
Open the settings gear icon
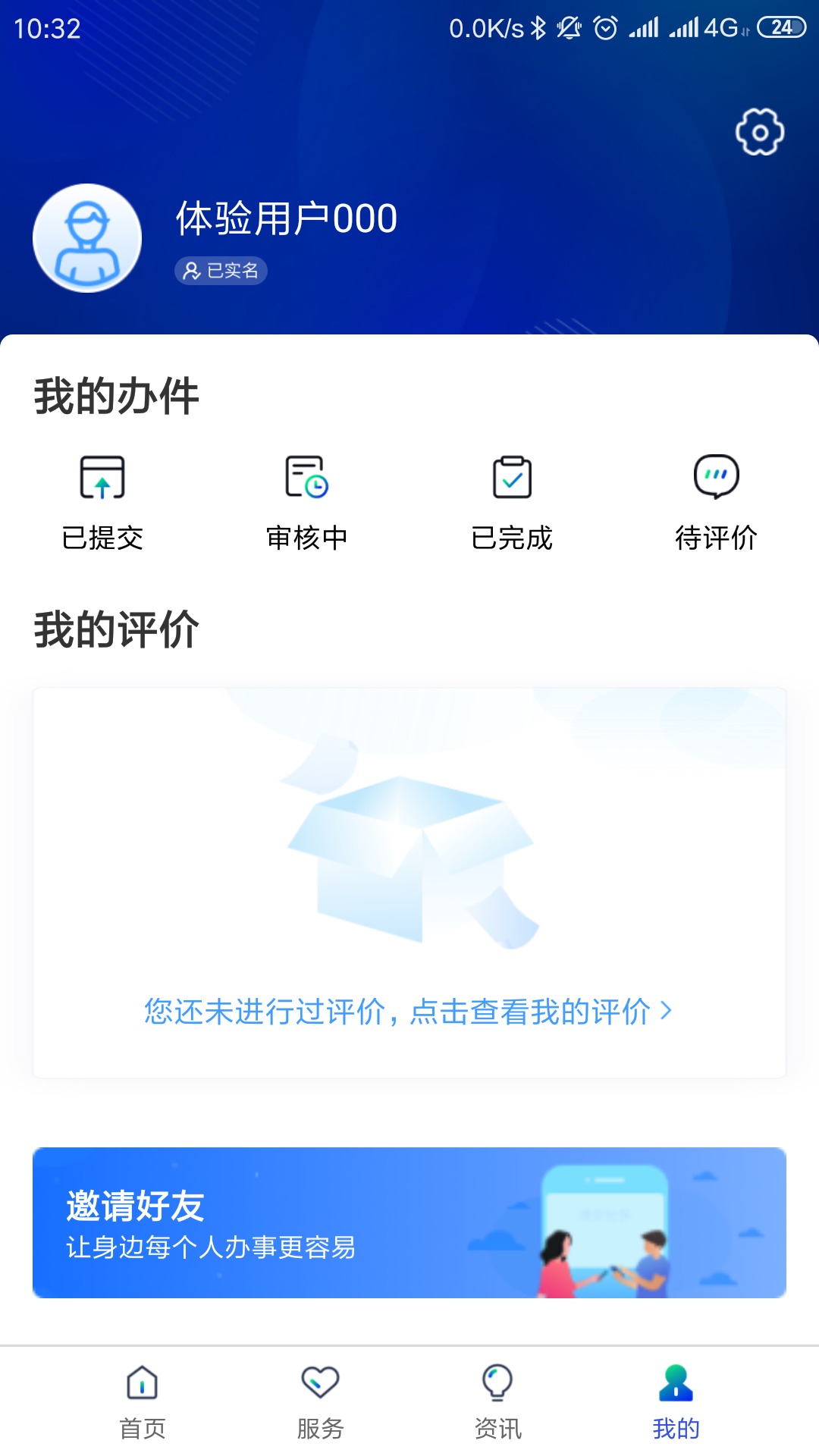(x=759, y=132)
